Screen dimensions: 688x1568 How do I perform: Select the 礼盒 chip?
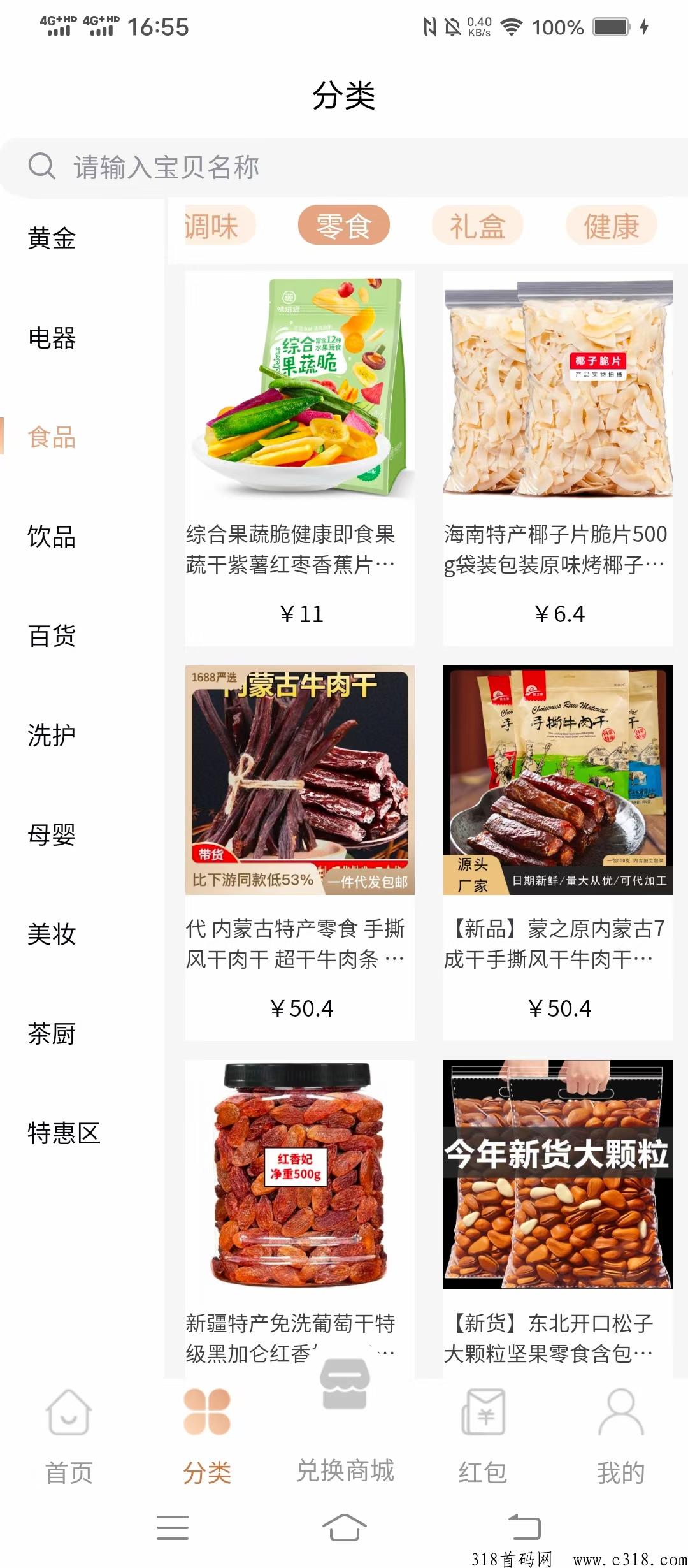click(478, 226)
